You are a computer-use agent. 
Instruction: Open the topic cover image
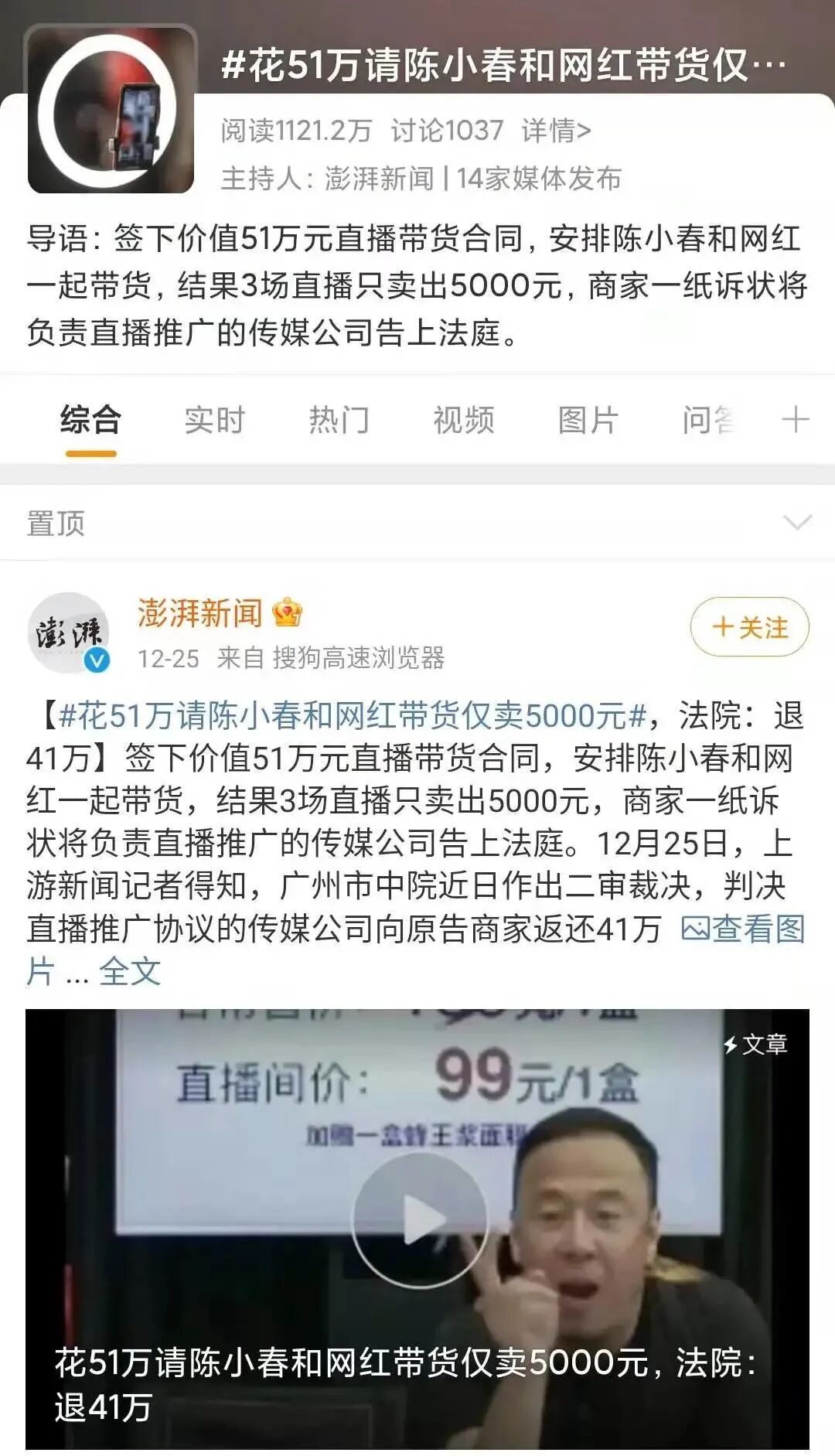pyautogui.click(x=111, y=109)
